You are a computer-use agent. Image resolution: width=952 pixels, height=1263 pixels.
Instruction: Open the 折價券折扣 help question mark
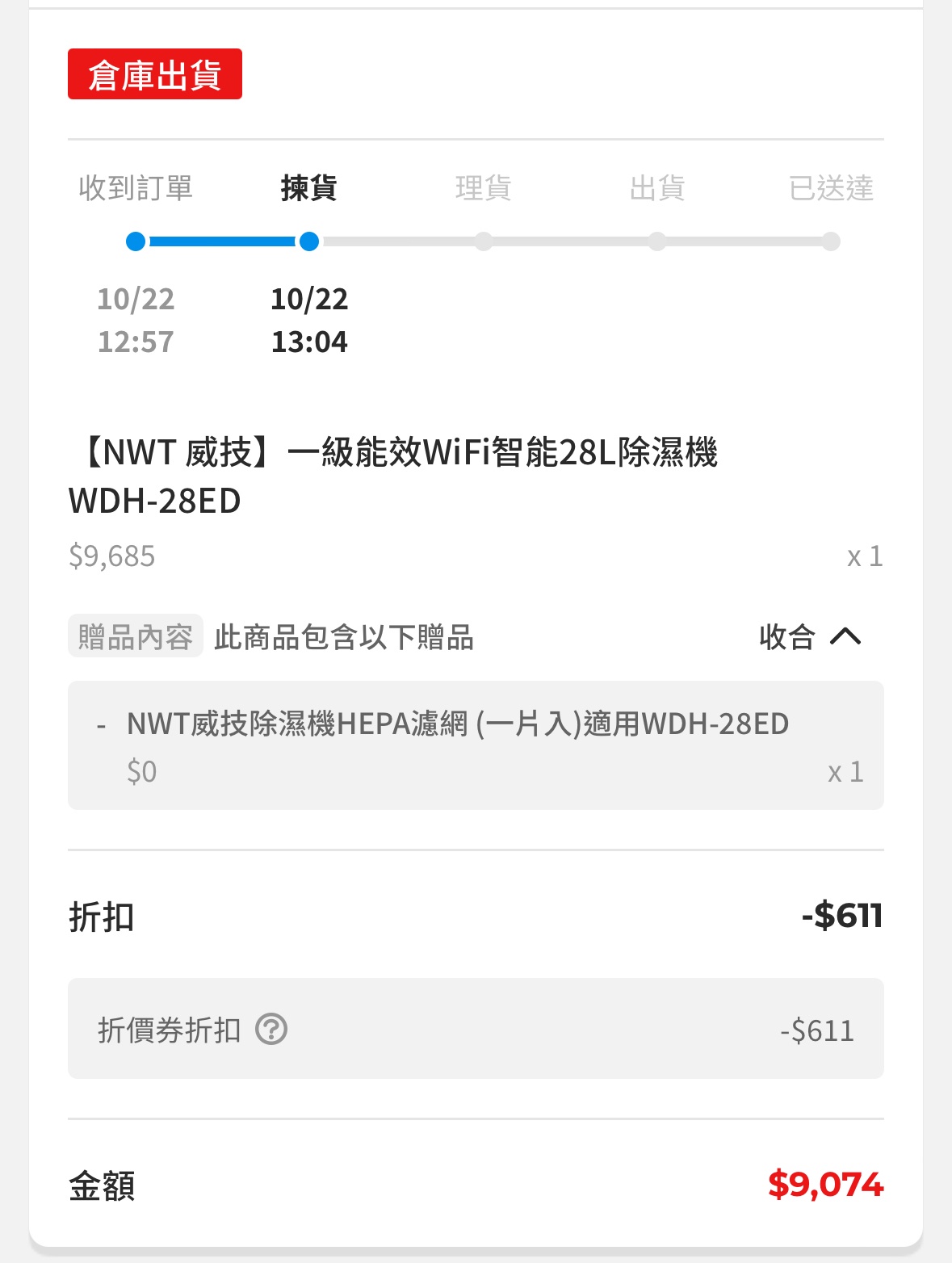[271, 1030]
